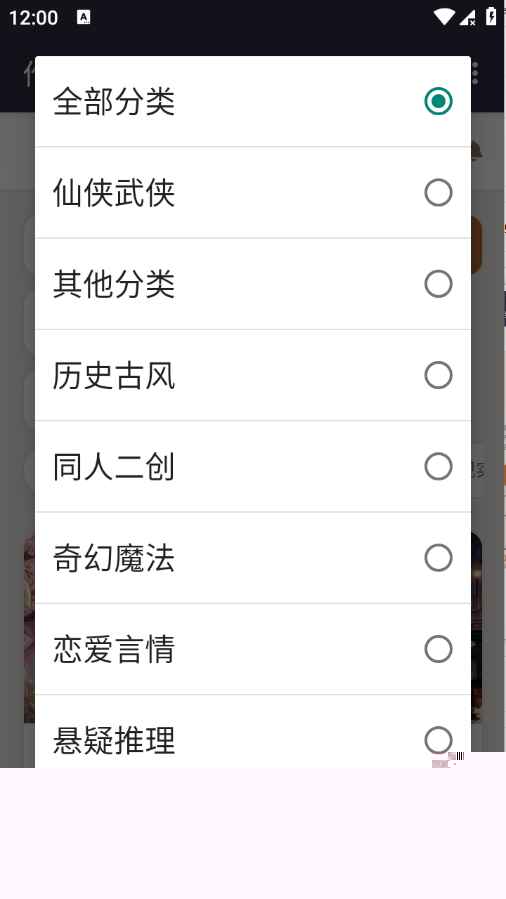506x899 pixels.
Task: Tap the 奇幻魔法 option
Action: [x=253, y=557]
